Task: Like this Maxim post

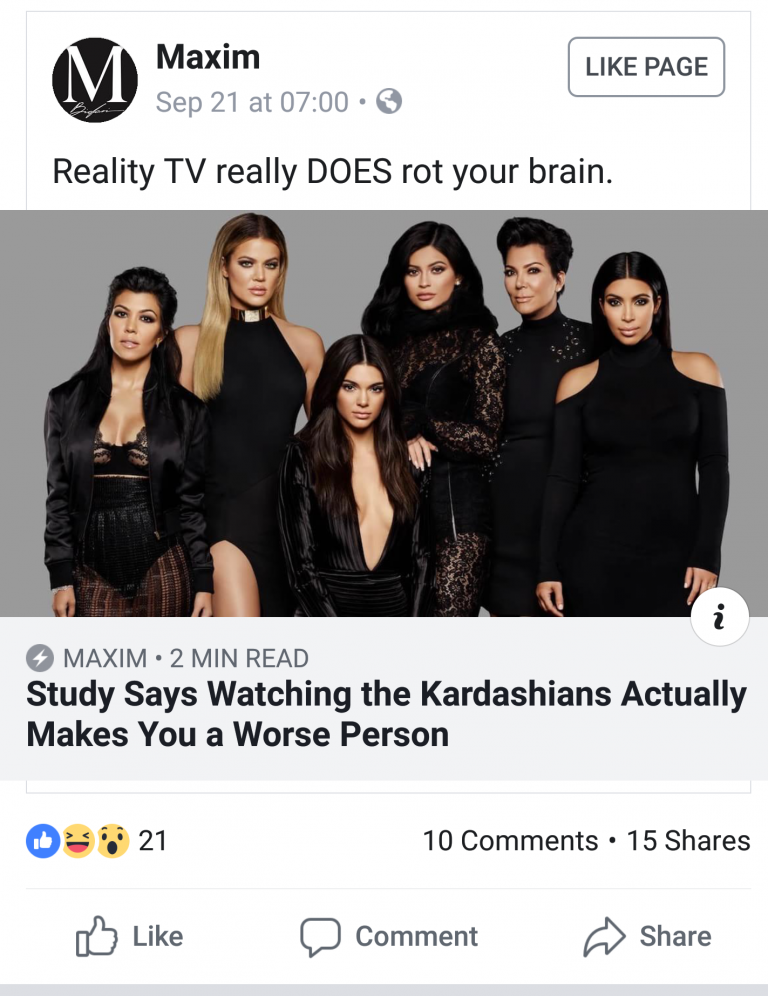Action: (130, 937)
